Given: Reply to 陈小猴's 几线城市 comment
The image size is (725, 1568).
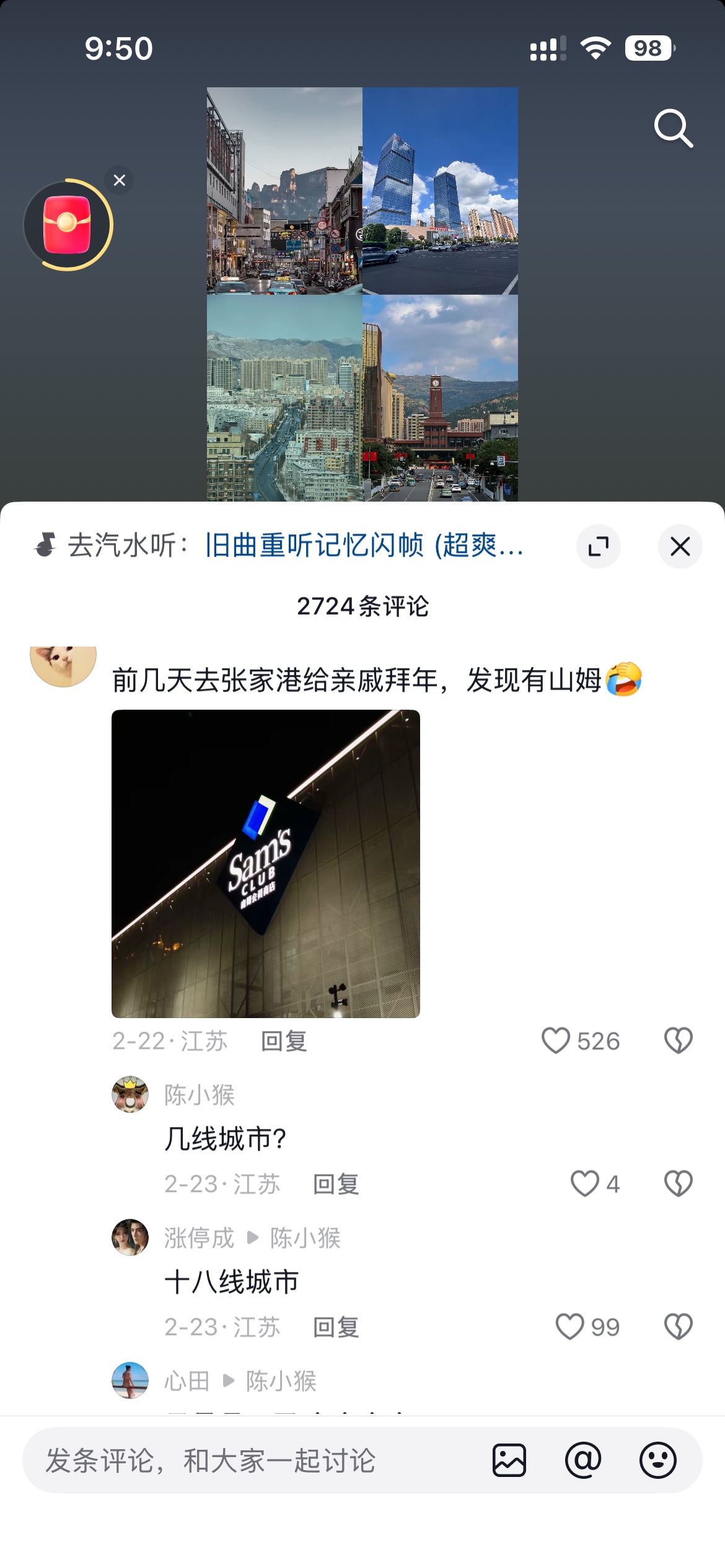Looking at the screenshot, I should (x=336, y=1184).
